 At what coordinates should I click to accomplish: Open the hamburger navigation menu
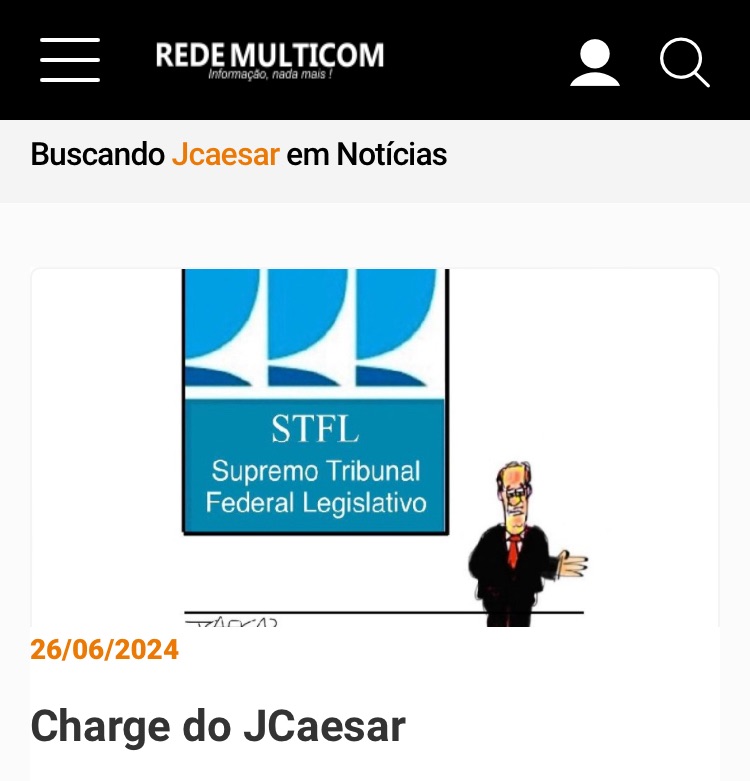[x=70, y=60]
